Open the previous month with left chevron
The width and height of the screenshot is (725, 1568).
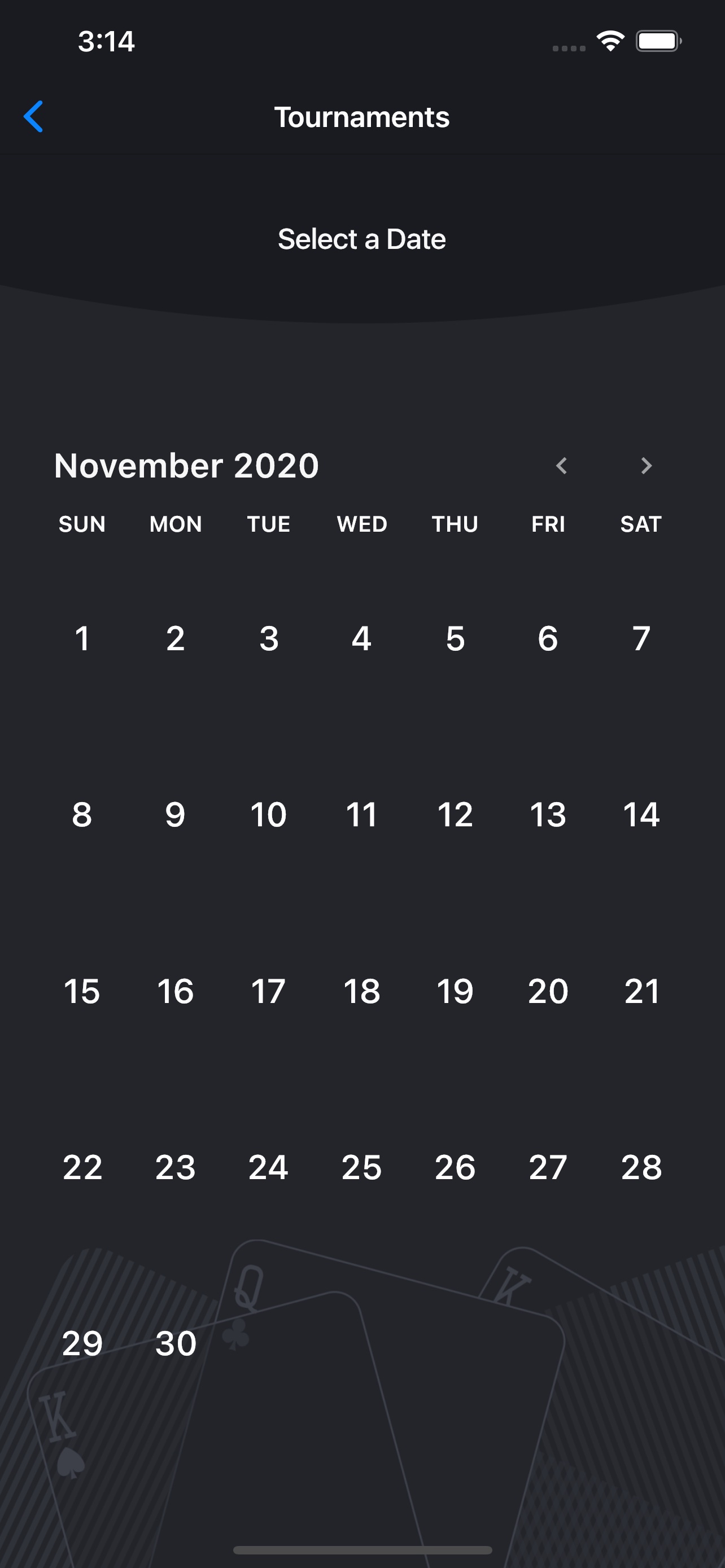(561, 466)
